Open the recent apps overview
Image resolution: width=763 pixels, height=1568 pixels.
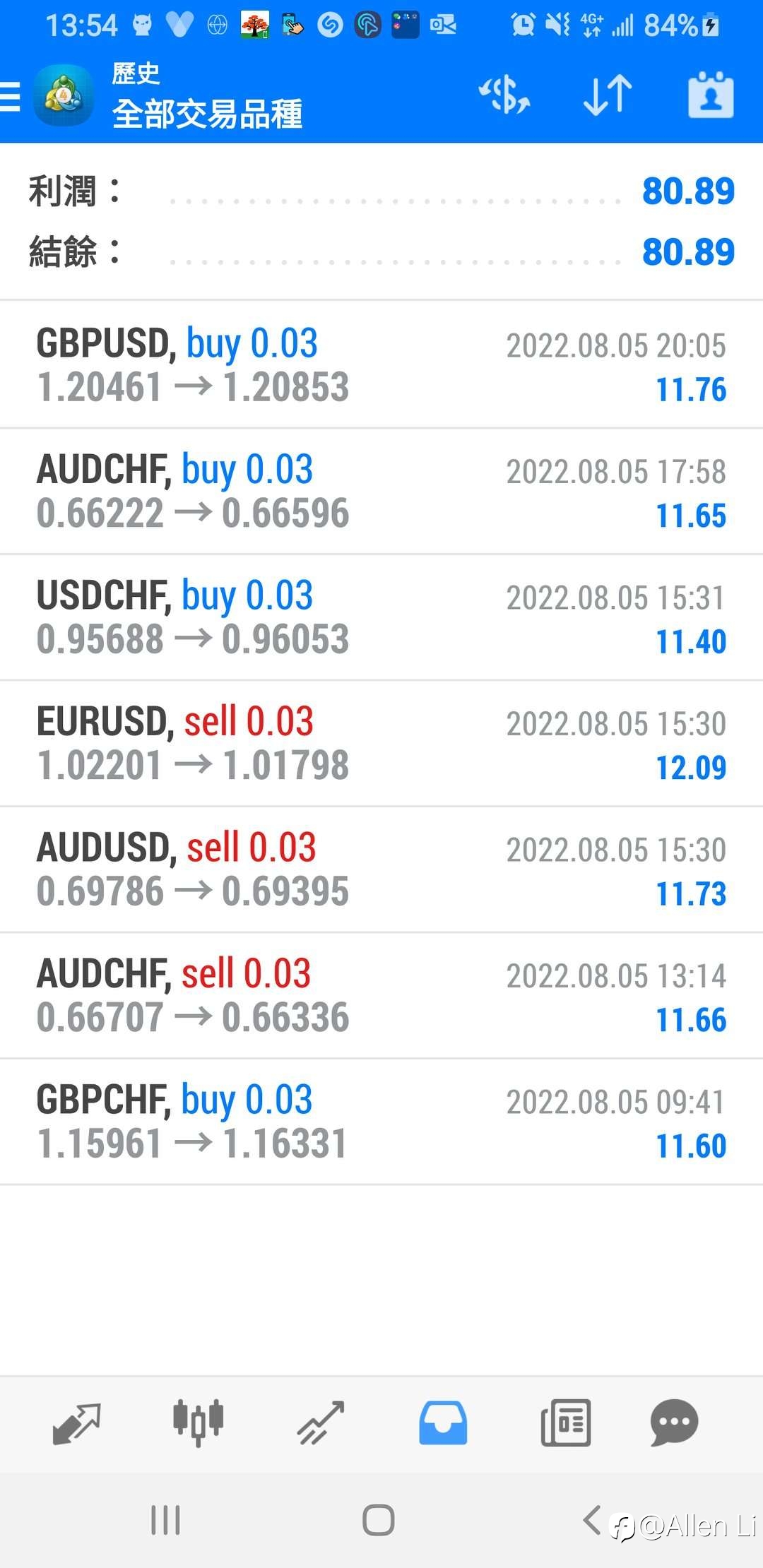(166, 1520)
